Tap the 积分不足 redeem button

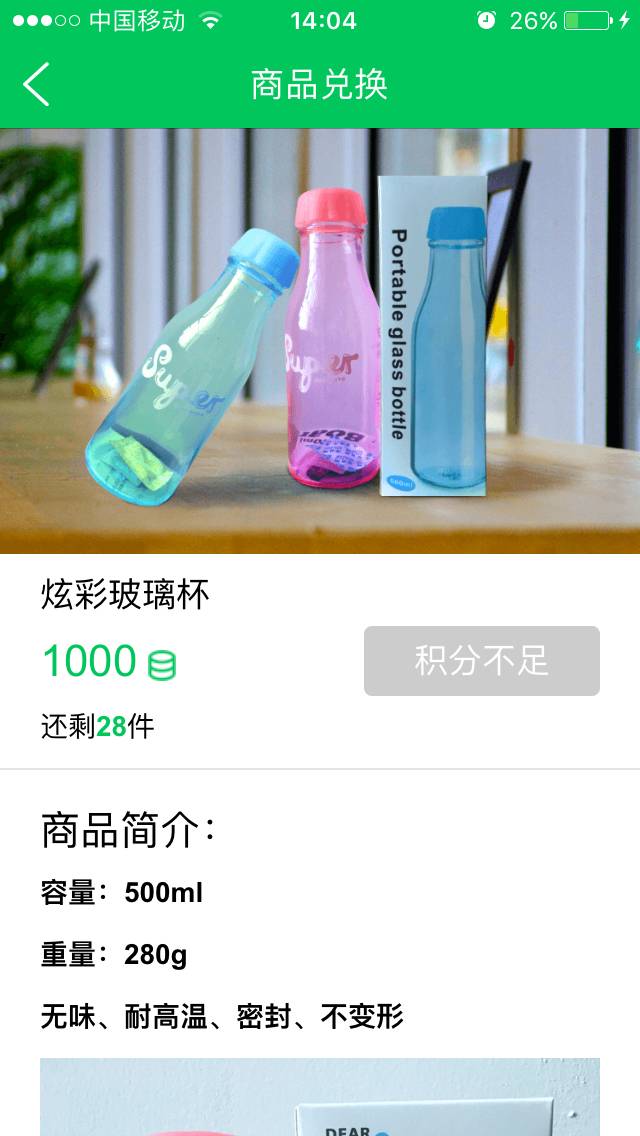pyautogui.click(x=481, y=661)
